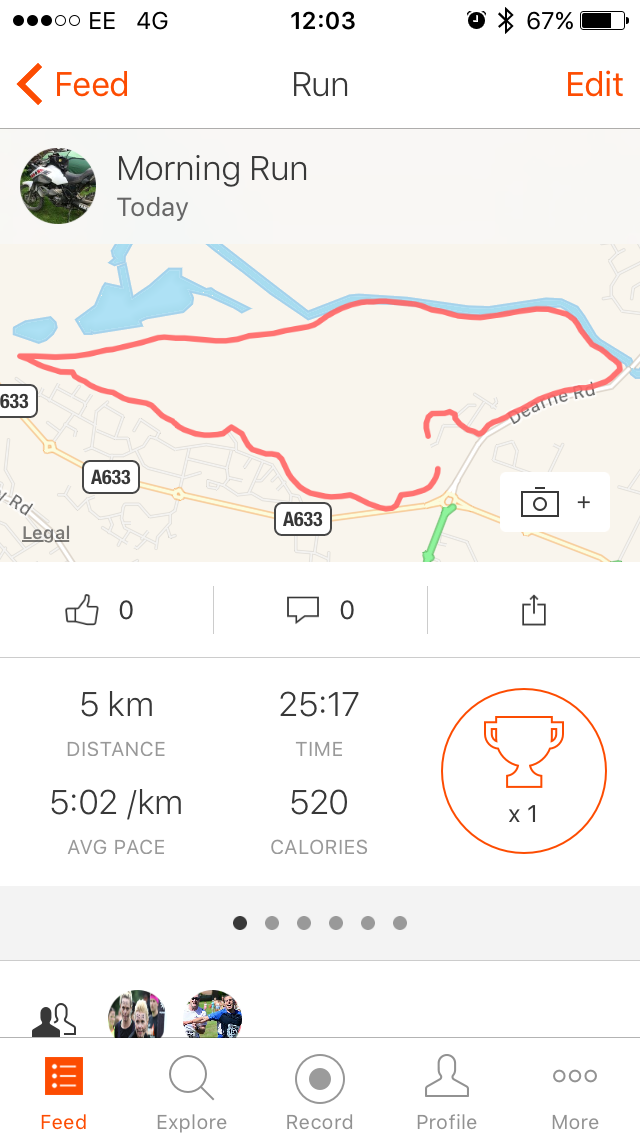This screenshot has width=640, height=1136.
Task: Tap the stats page indicator dots
Action: pos(320,923)
